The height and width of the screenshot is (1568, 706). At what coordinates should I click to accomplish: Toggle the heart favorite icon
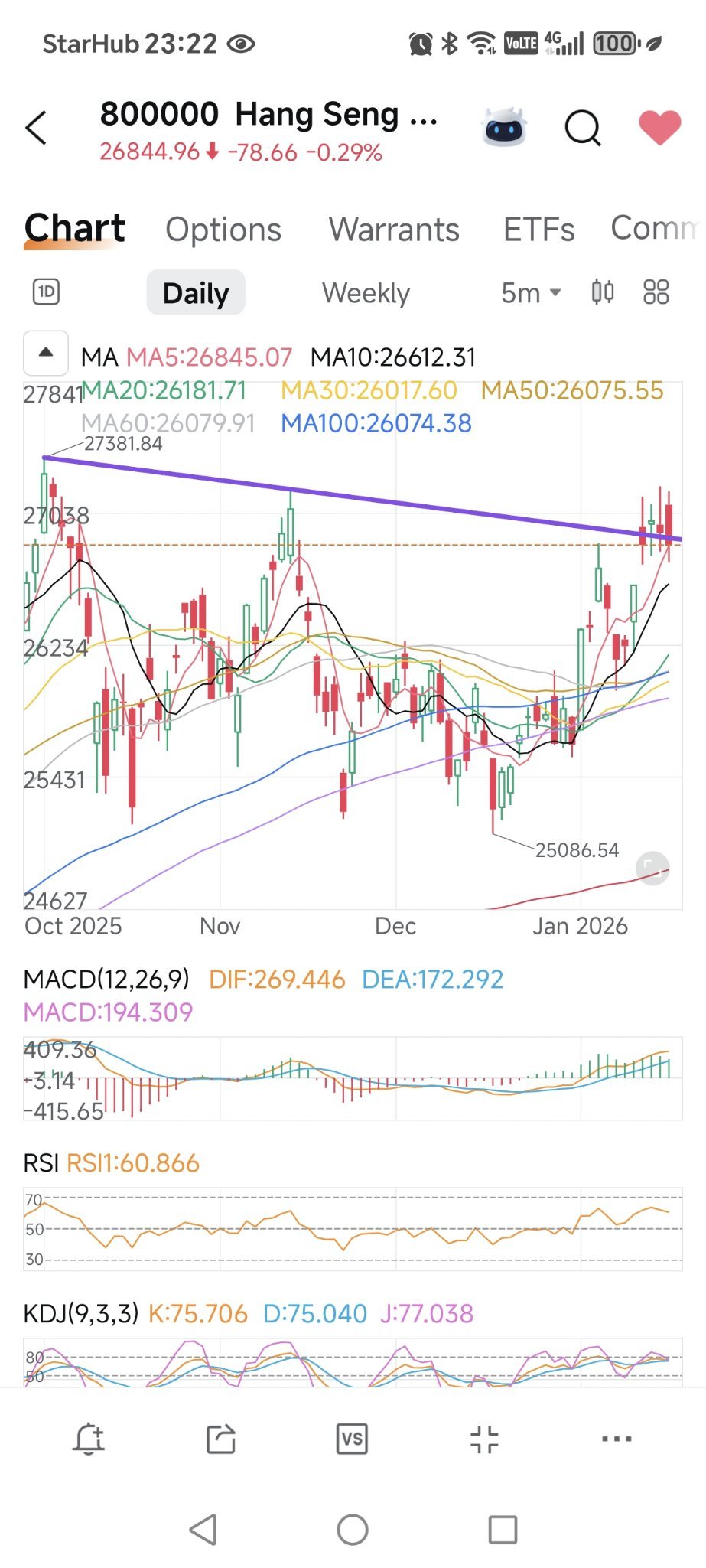pyautogui.click(x=659, y=127)
